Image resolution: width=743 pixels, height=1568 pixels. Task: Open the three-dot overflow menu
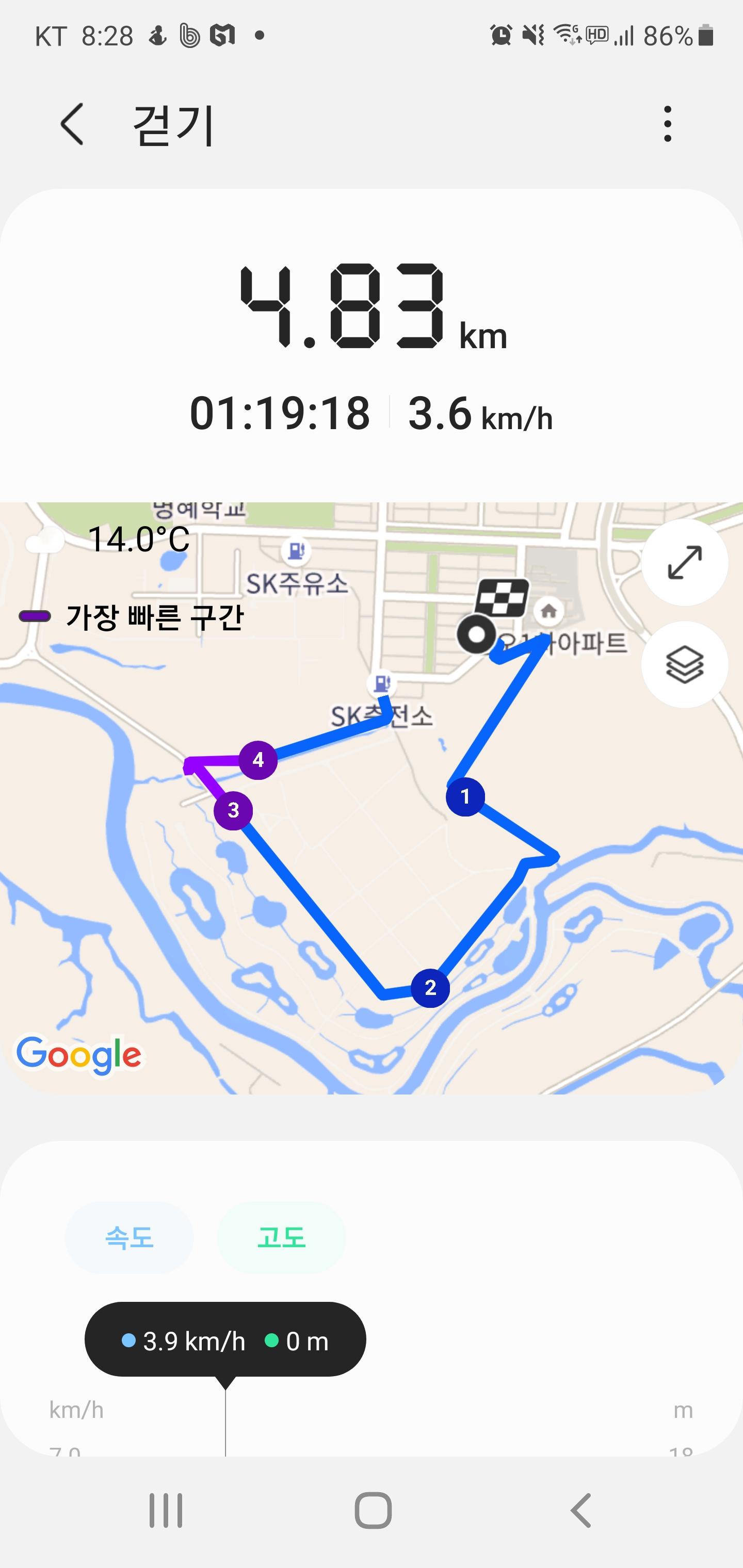click(668, 124)
